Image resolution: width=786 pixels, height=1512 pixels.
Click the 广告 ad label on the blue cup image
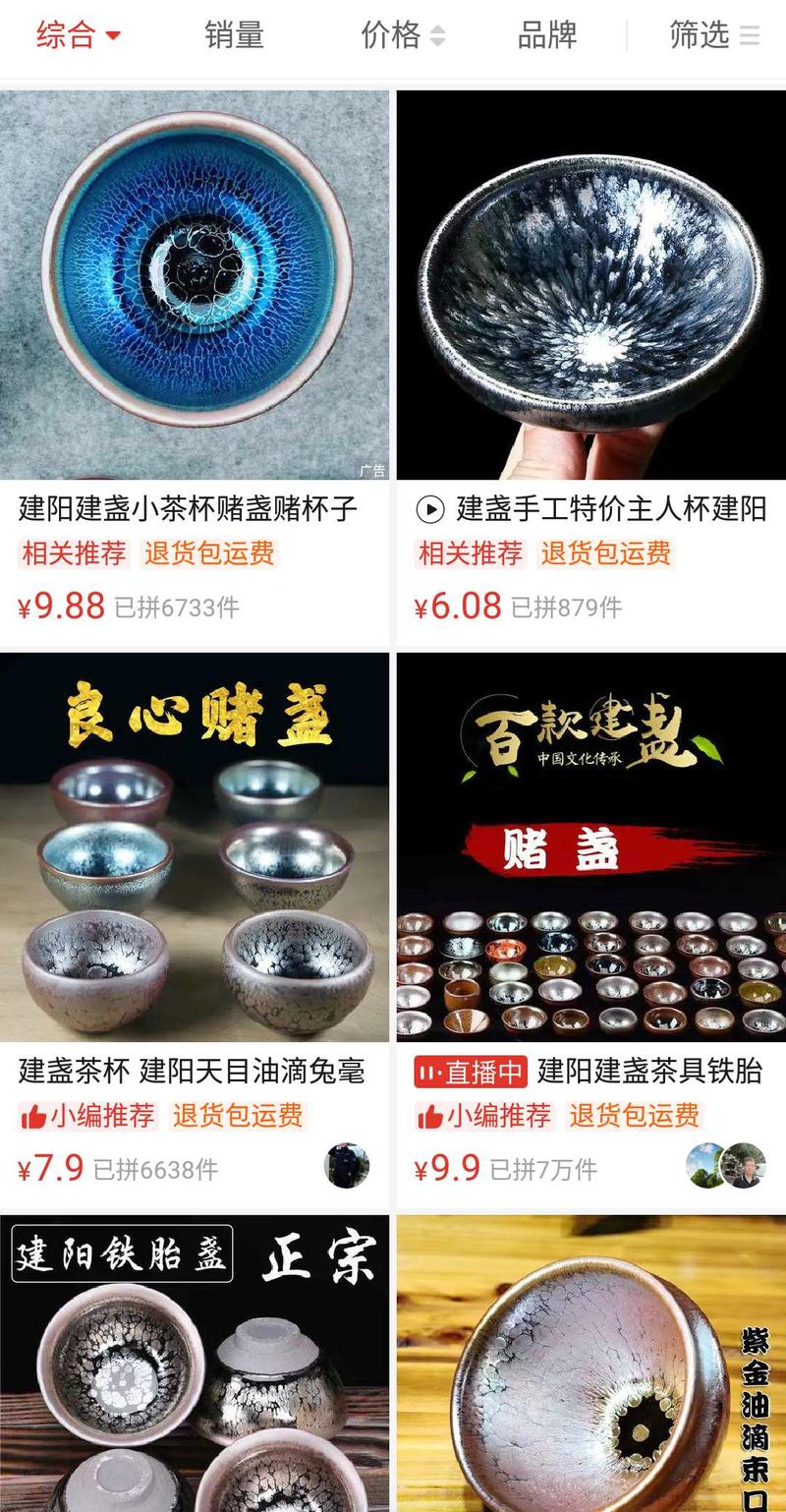(x=372, y=469)
